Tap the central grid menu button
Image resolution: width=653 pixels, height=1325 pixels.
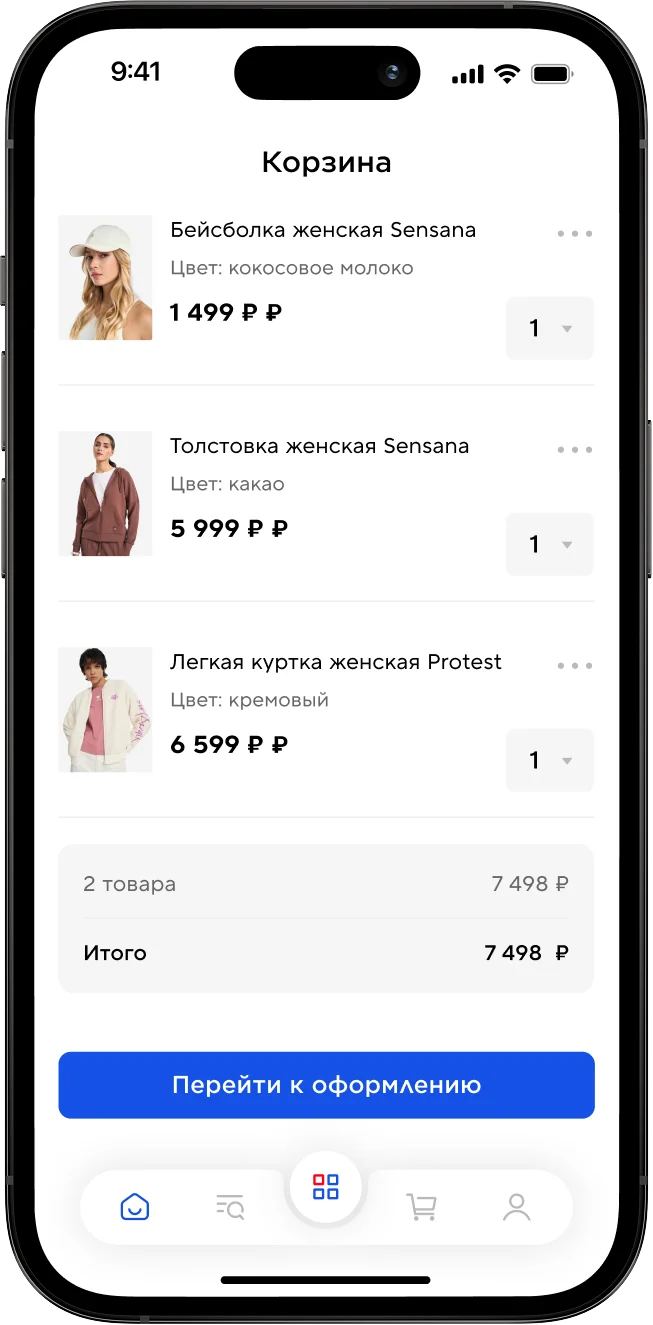pyautogui.click(x=326, y=1187)
